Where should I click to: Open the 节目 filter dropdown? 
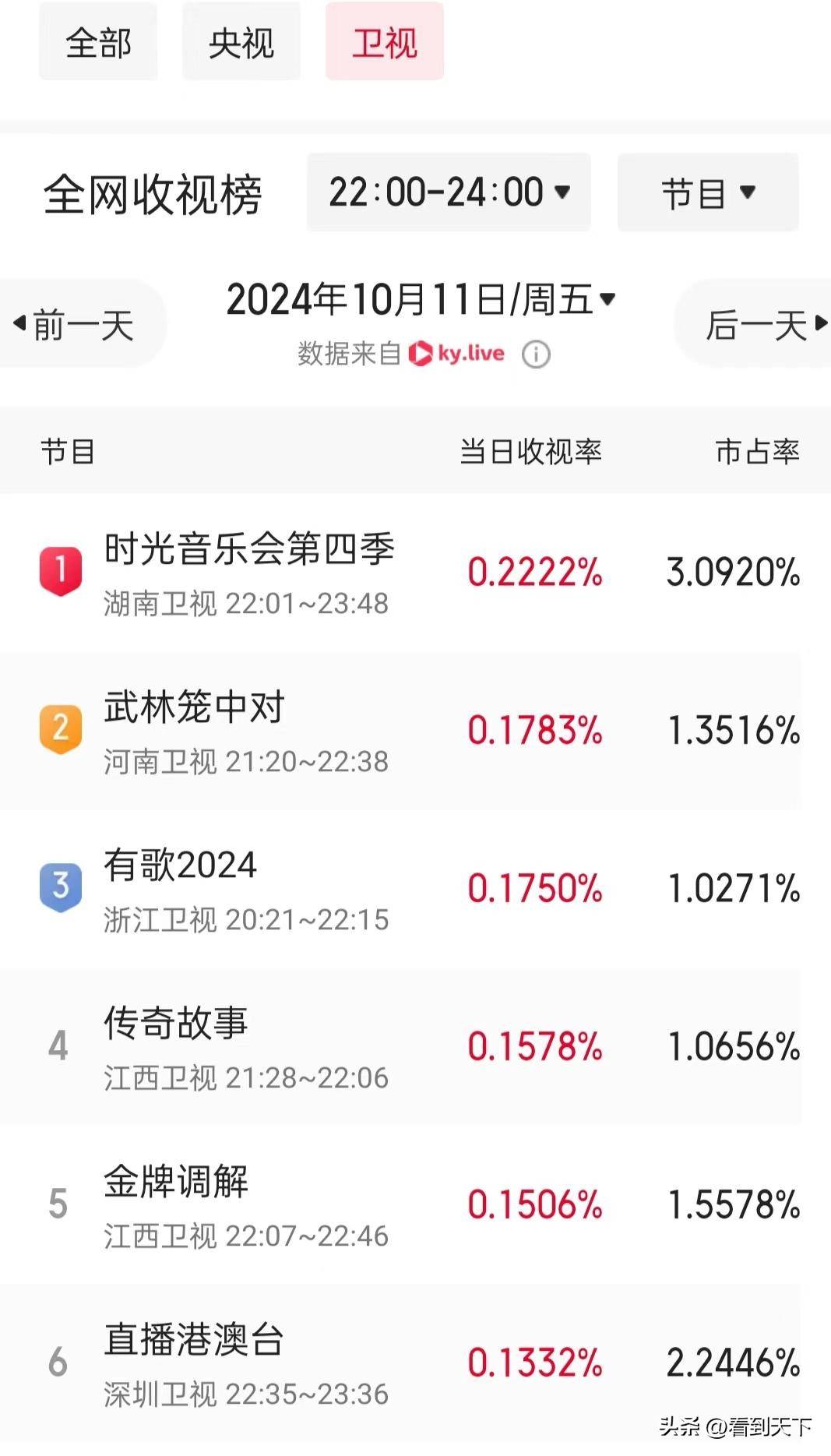point(707,192)
